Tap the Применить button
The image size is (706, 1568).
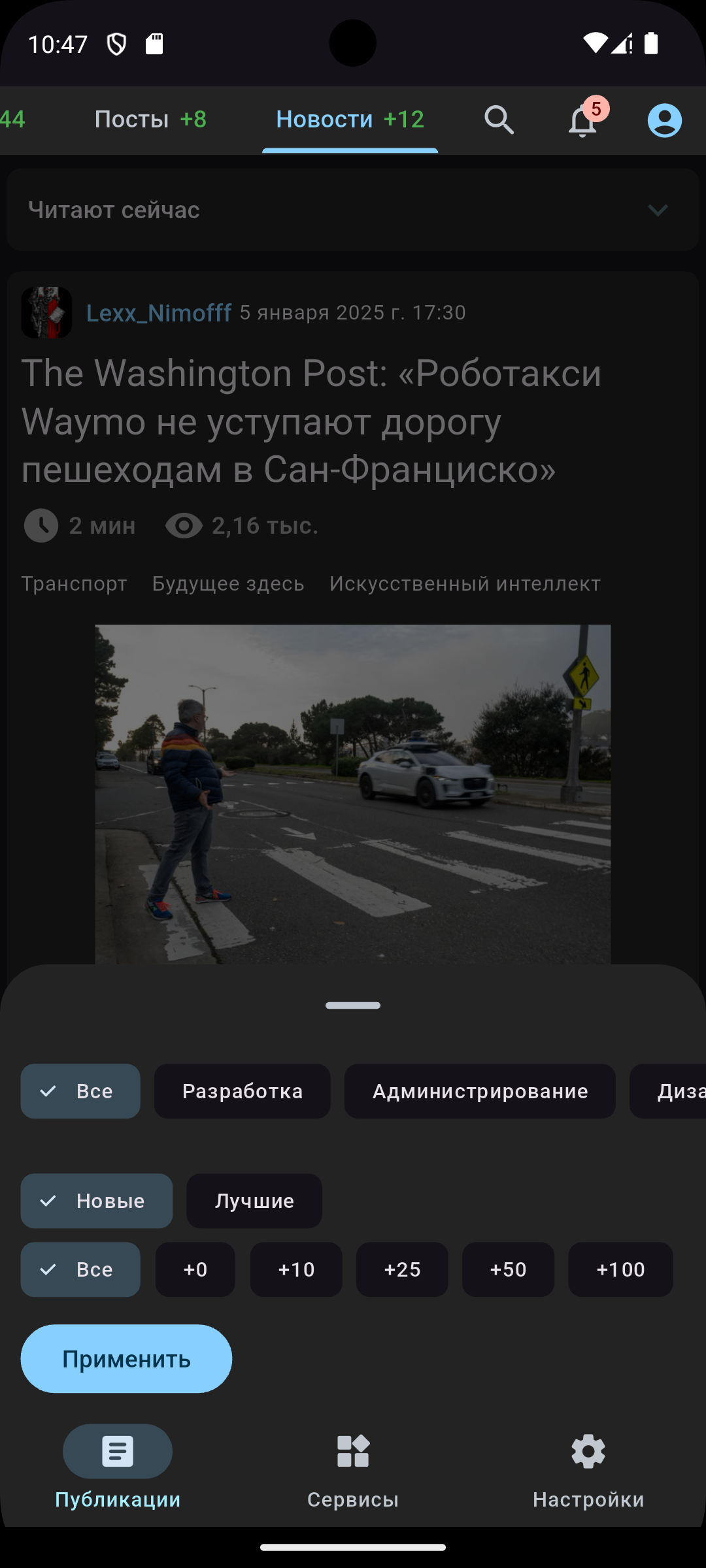coord(126,1359)
